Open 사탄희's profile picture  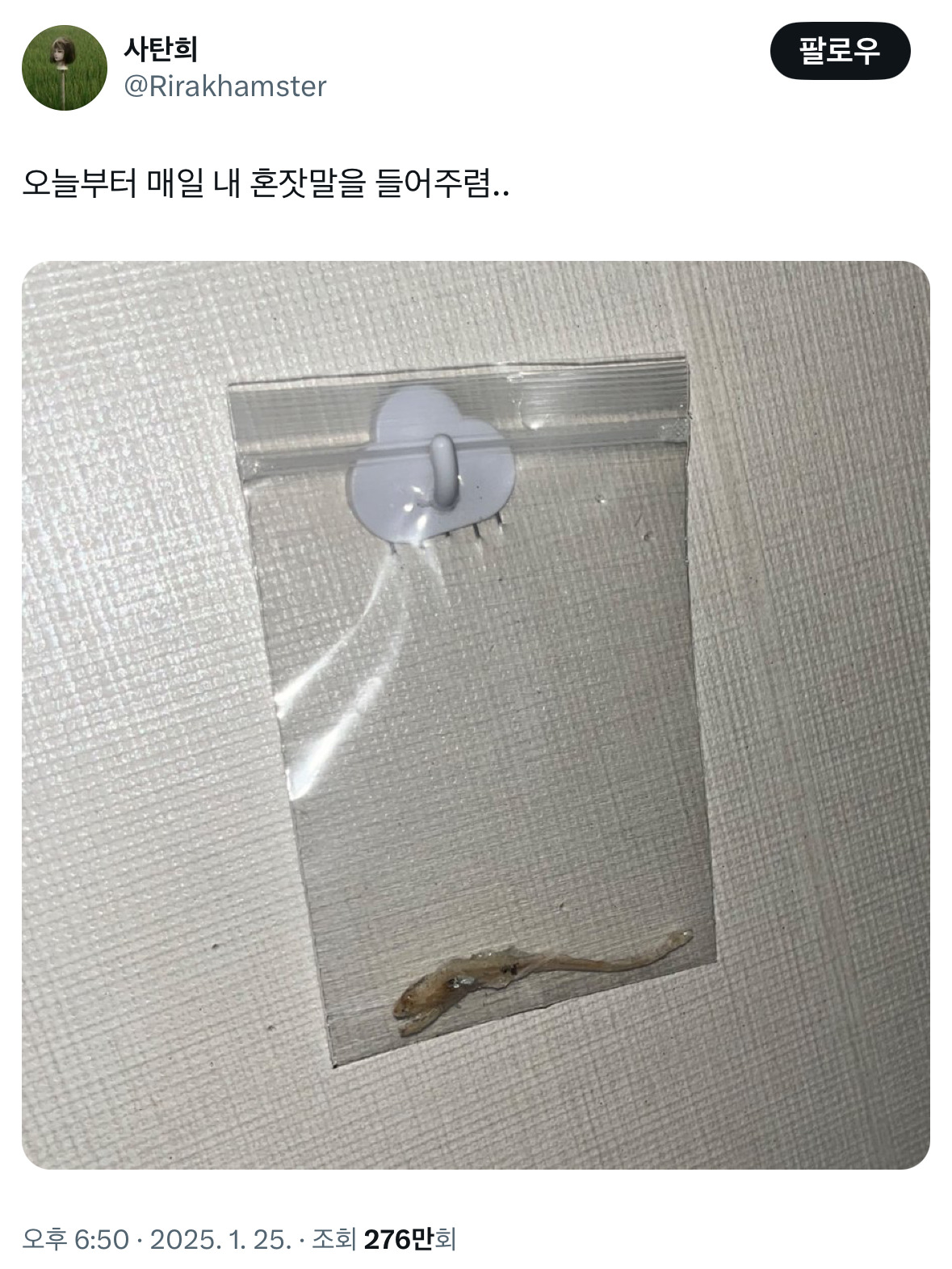[x=65, y=68]
